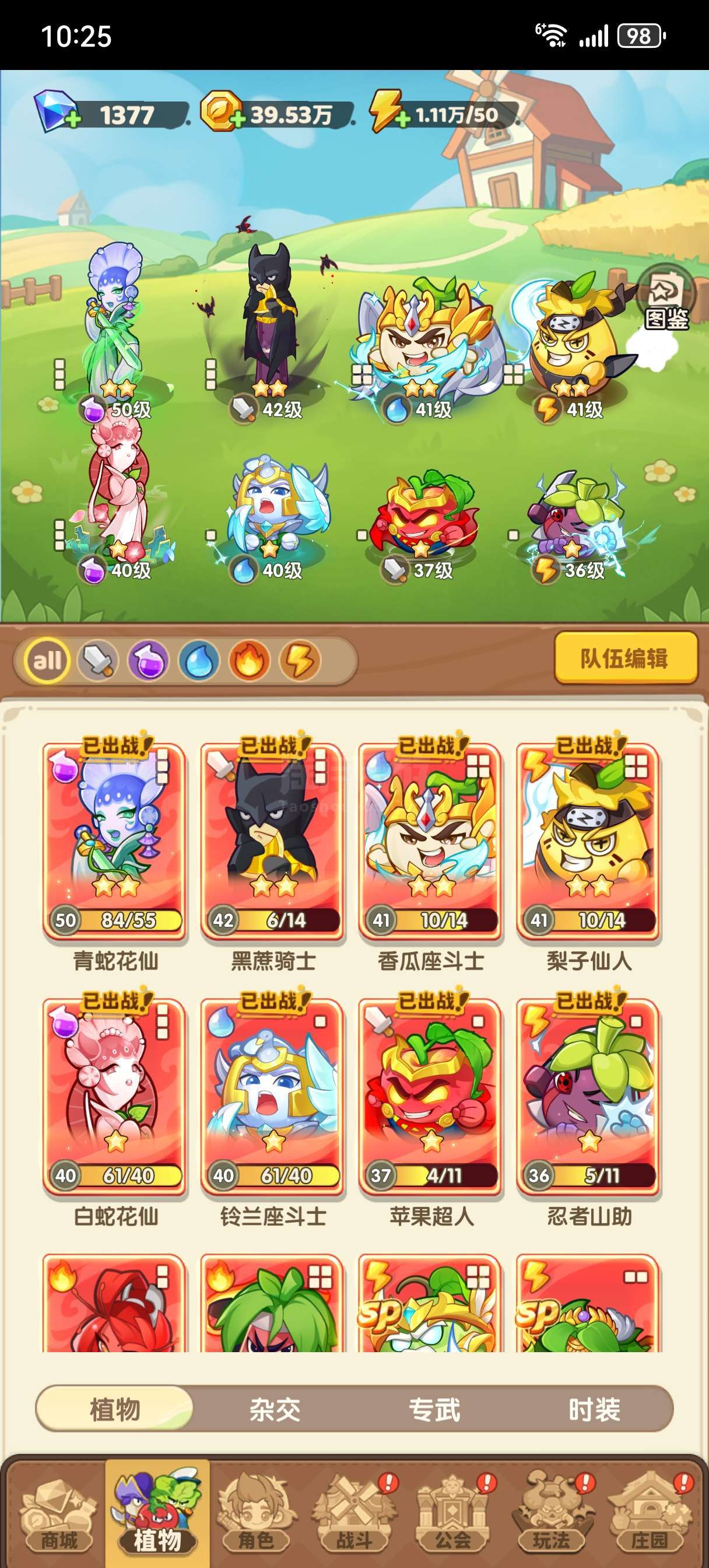709x1568 pixels.
Task: Switch to the 杂交 tab
Action: pyautogui.click(x=275, y=1409)
